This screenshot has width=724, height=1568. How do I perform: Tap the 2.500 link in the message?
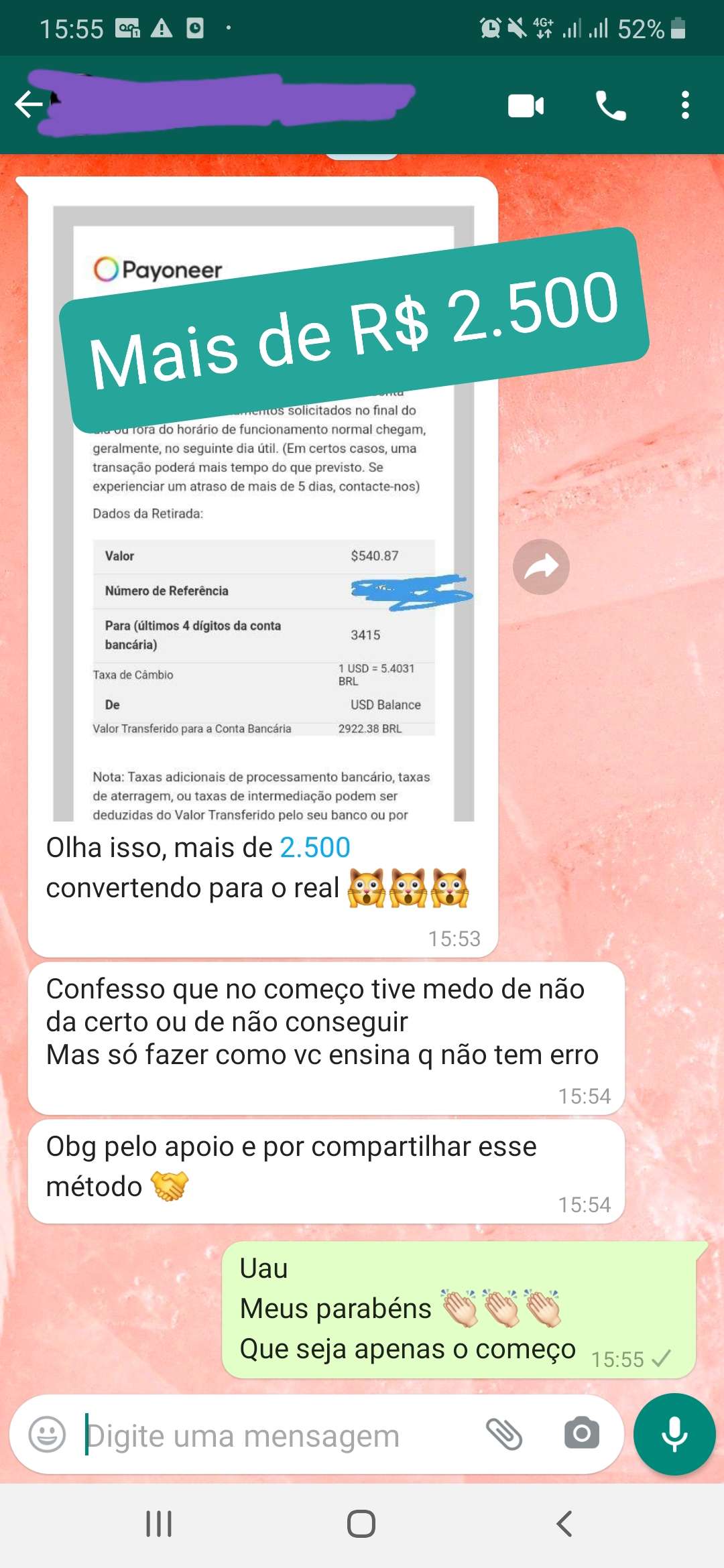[315, 848]
